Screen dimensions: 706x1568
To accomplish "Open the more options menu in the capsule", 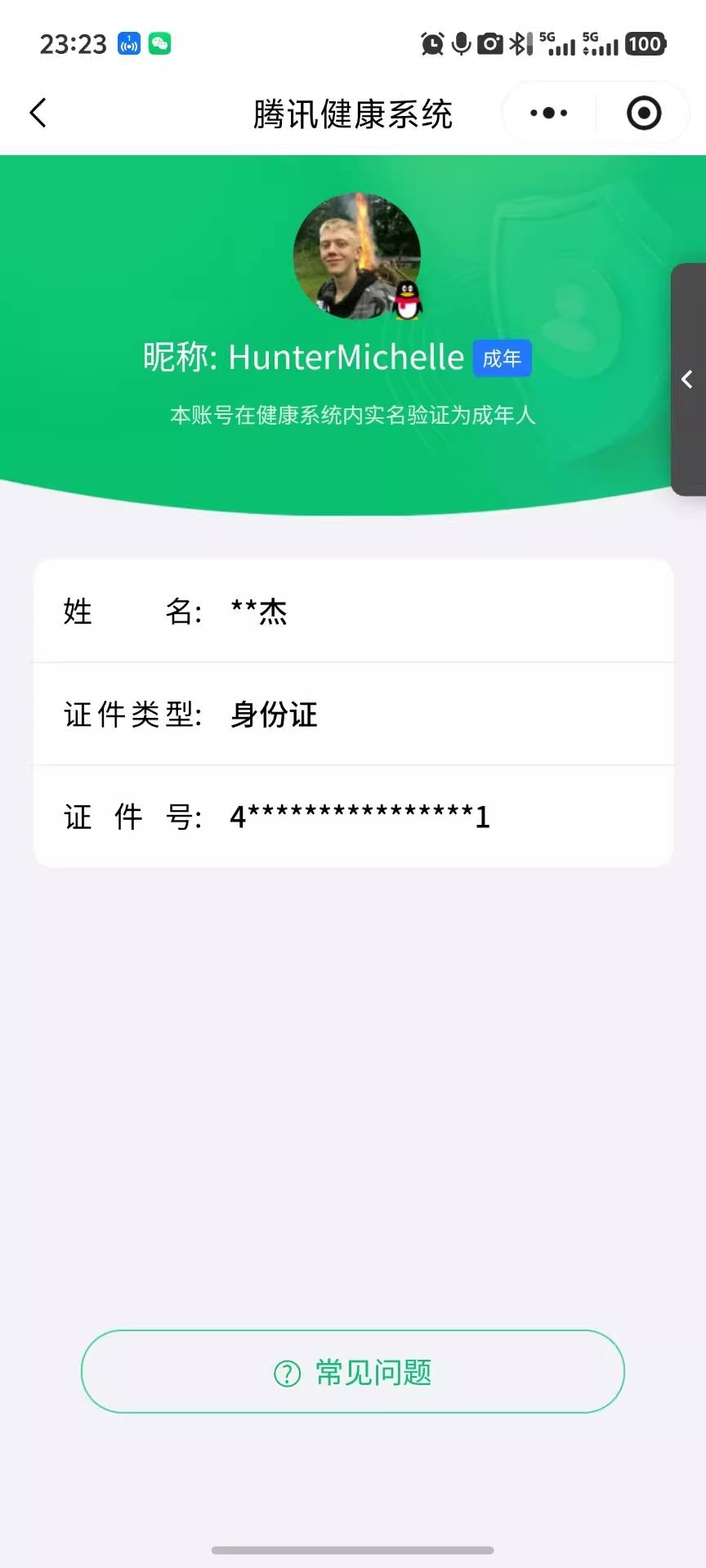I will pos(547,113).
